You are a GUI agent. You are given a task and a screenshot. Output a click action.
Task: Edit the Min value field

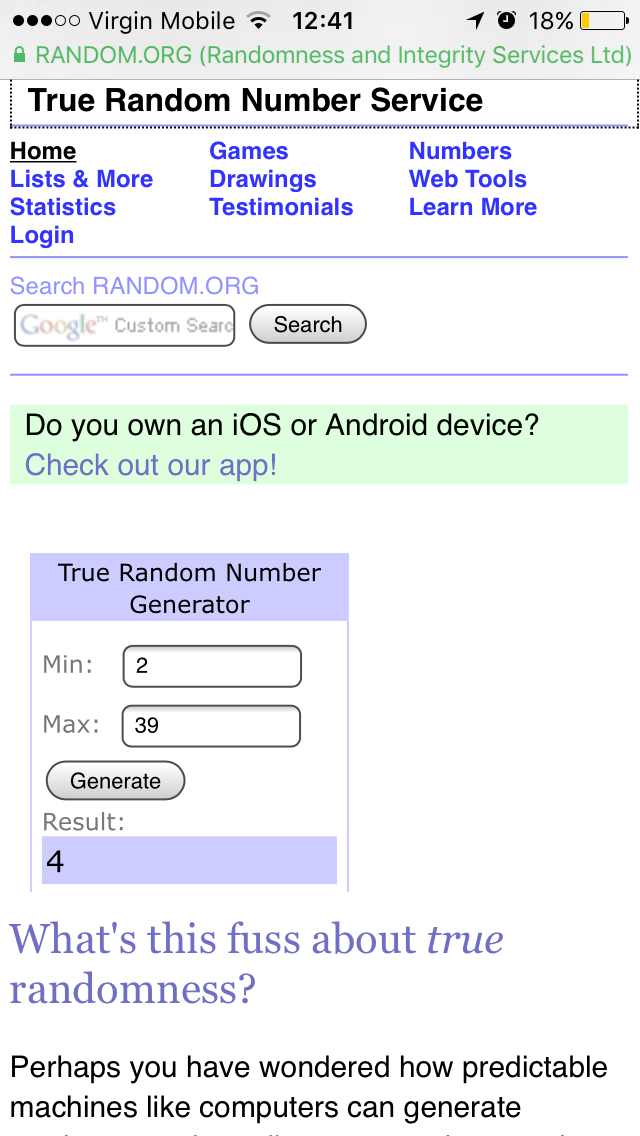(212, 666)
